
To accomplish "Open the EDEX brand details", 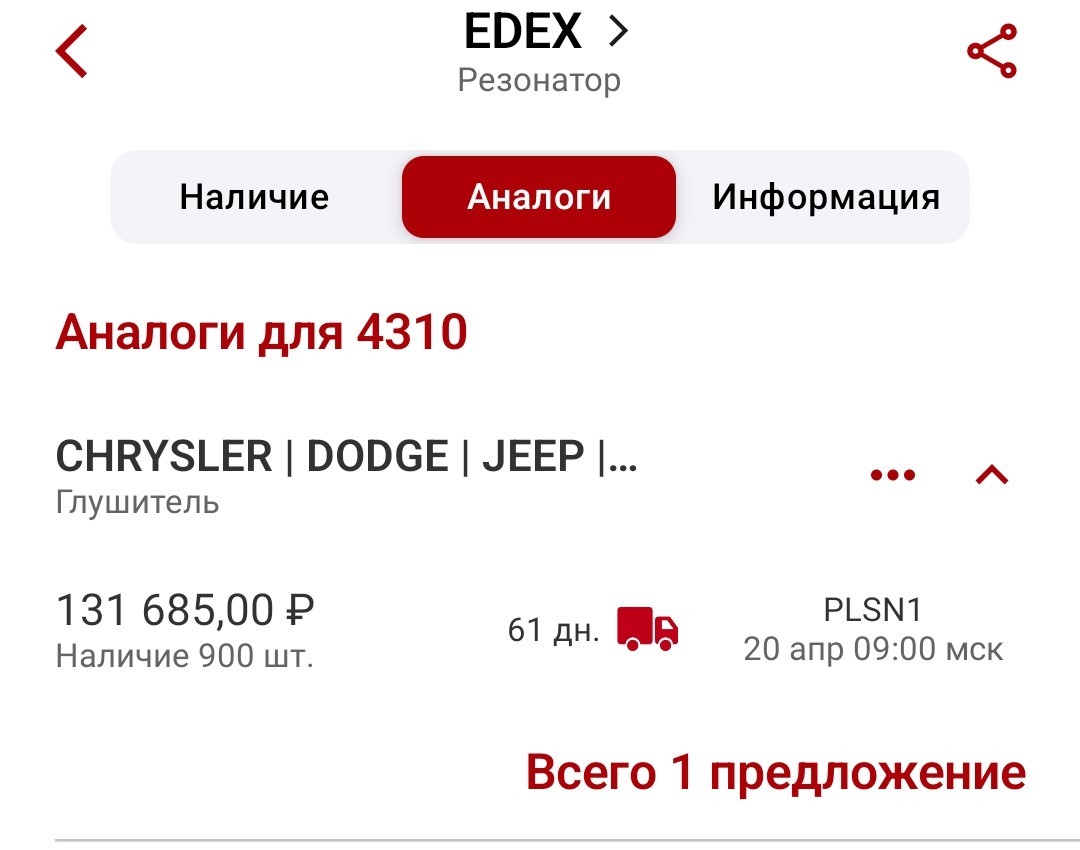I will click(545, 32).
